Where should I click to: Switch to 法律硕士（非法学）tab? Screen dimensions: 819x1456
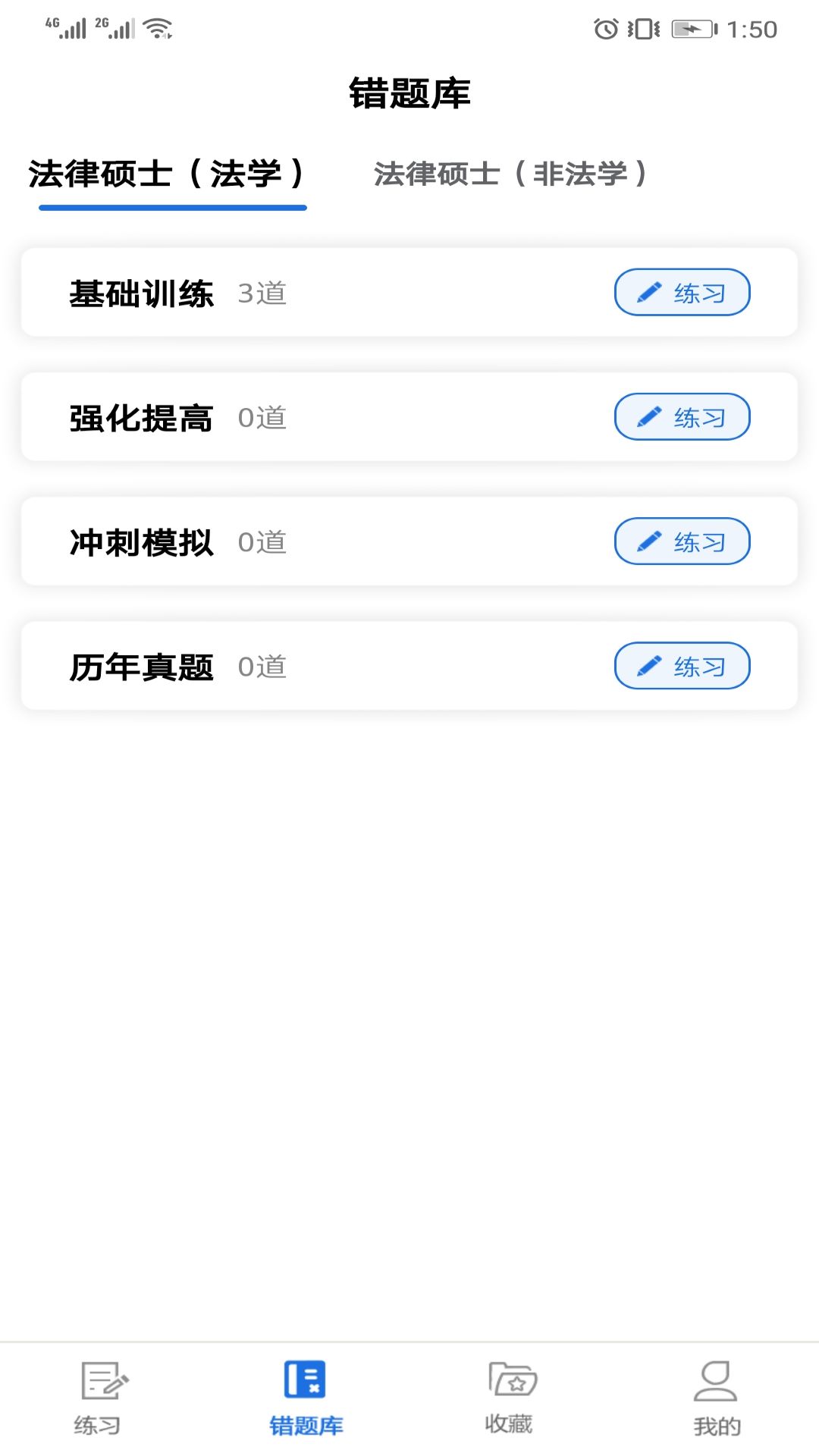(x=510, y=174)
